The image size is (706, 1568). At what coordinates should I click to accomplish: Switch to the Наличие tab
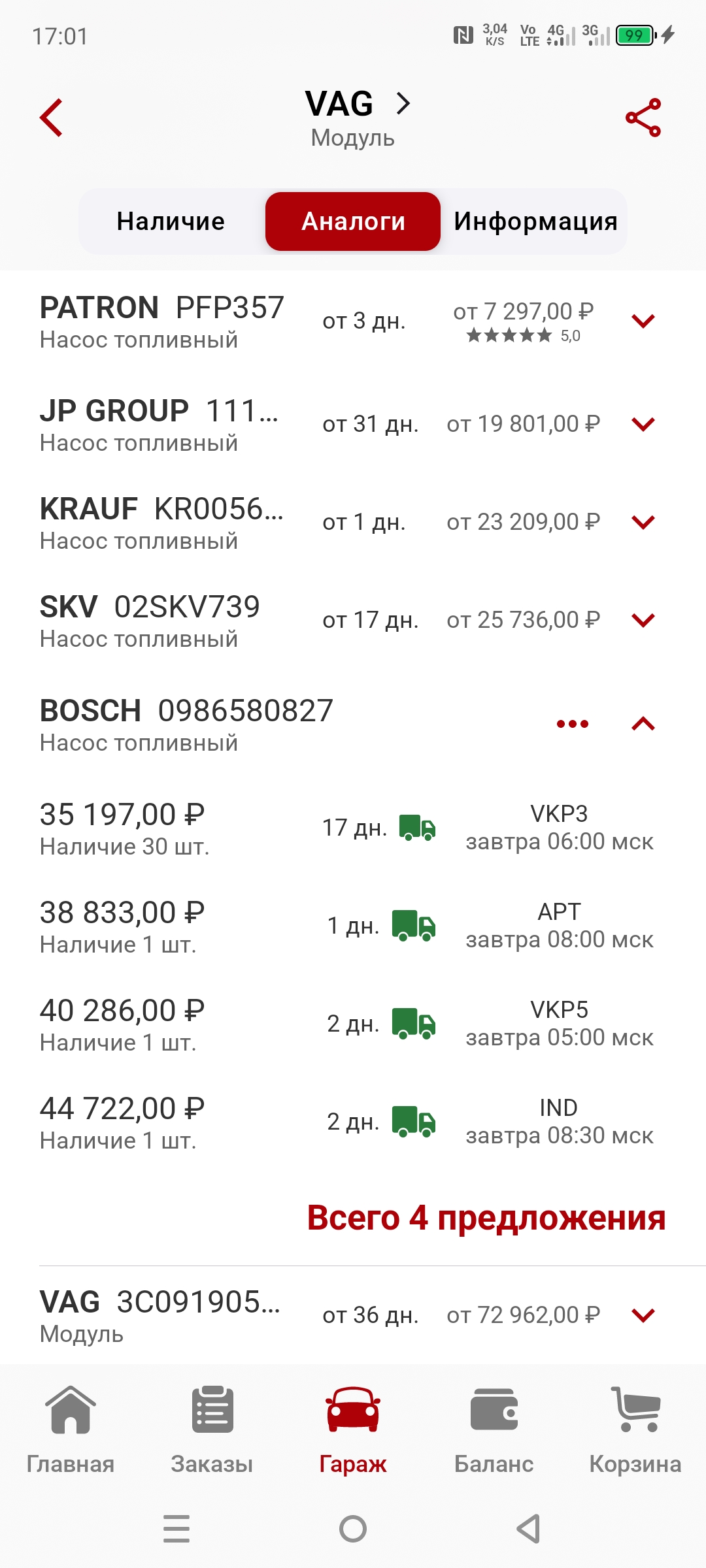coord(171,221)
